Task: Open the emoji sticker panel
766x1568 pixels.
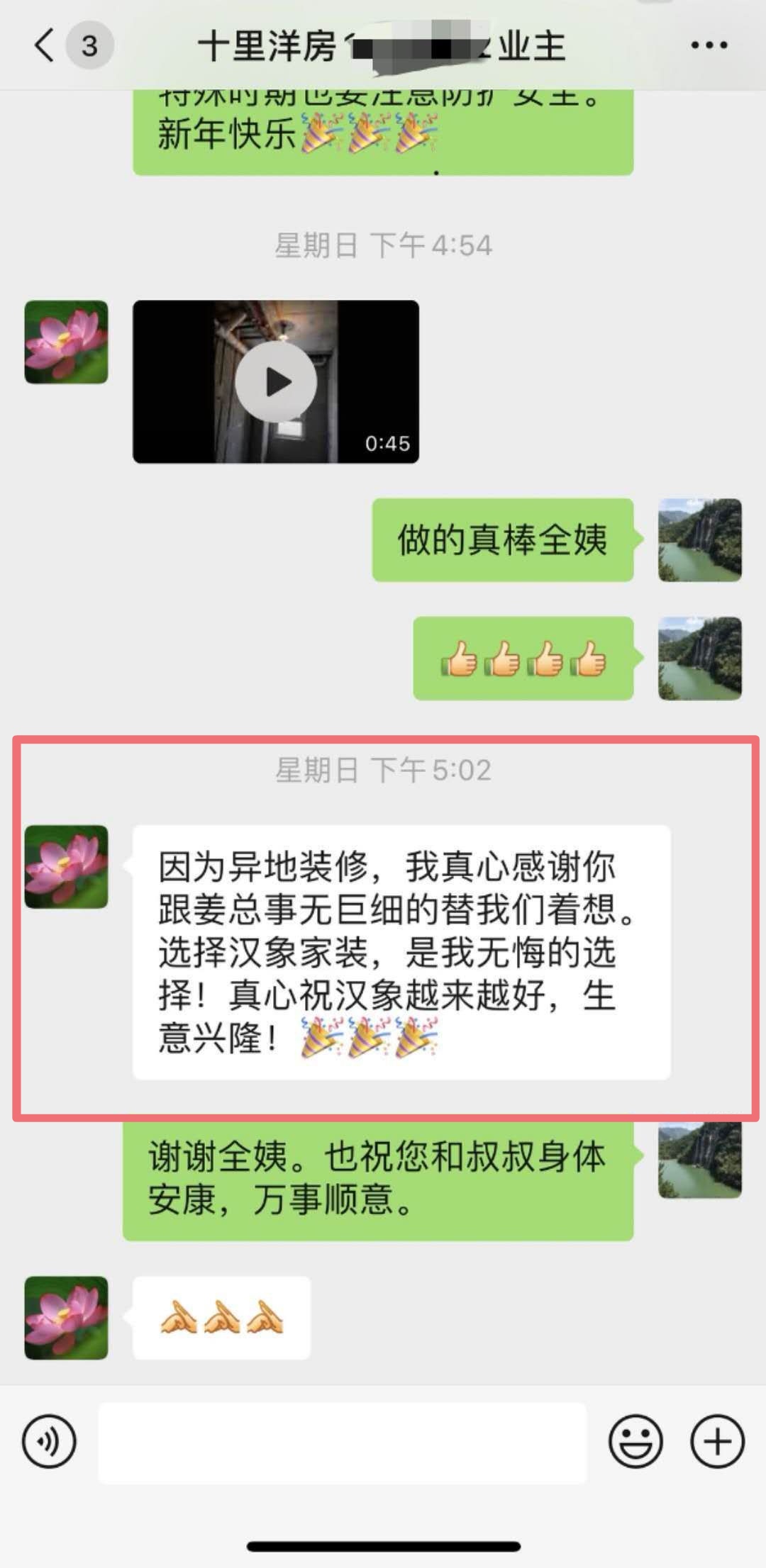Action: 635,1441
